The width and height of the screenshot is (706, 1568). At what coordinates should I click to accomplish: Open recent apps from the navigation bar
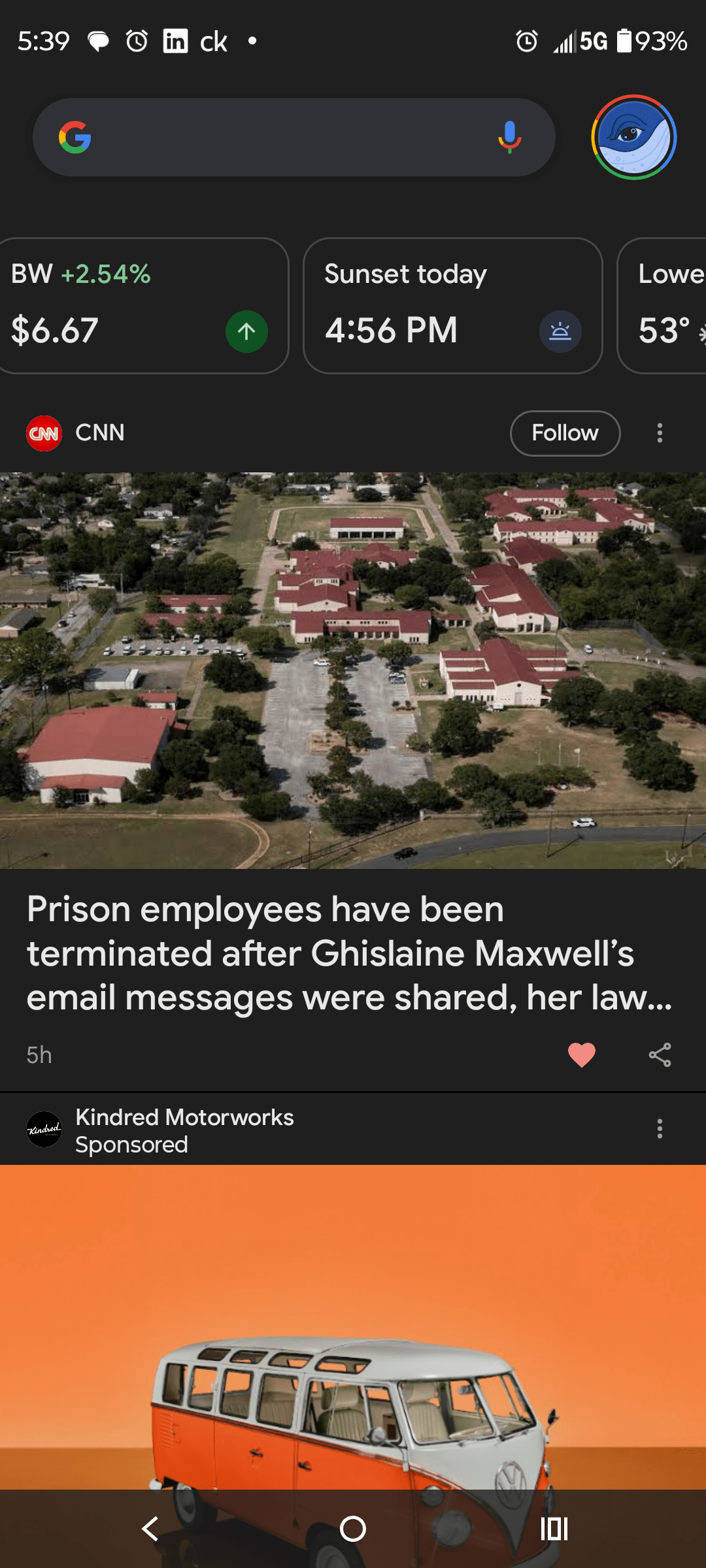coord(554,1529)
